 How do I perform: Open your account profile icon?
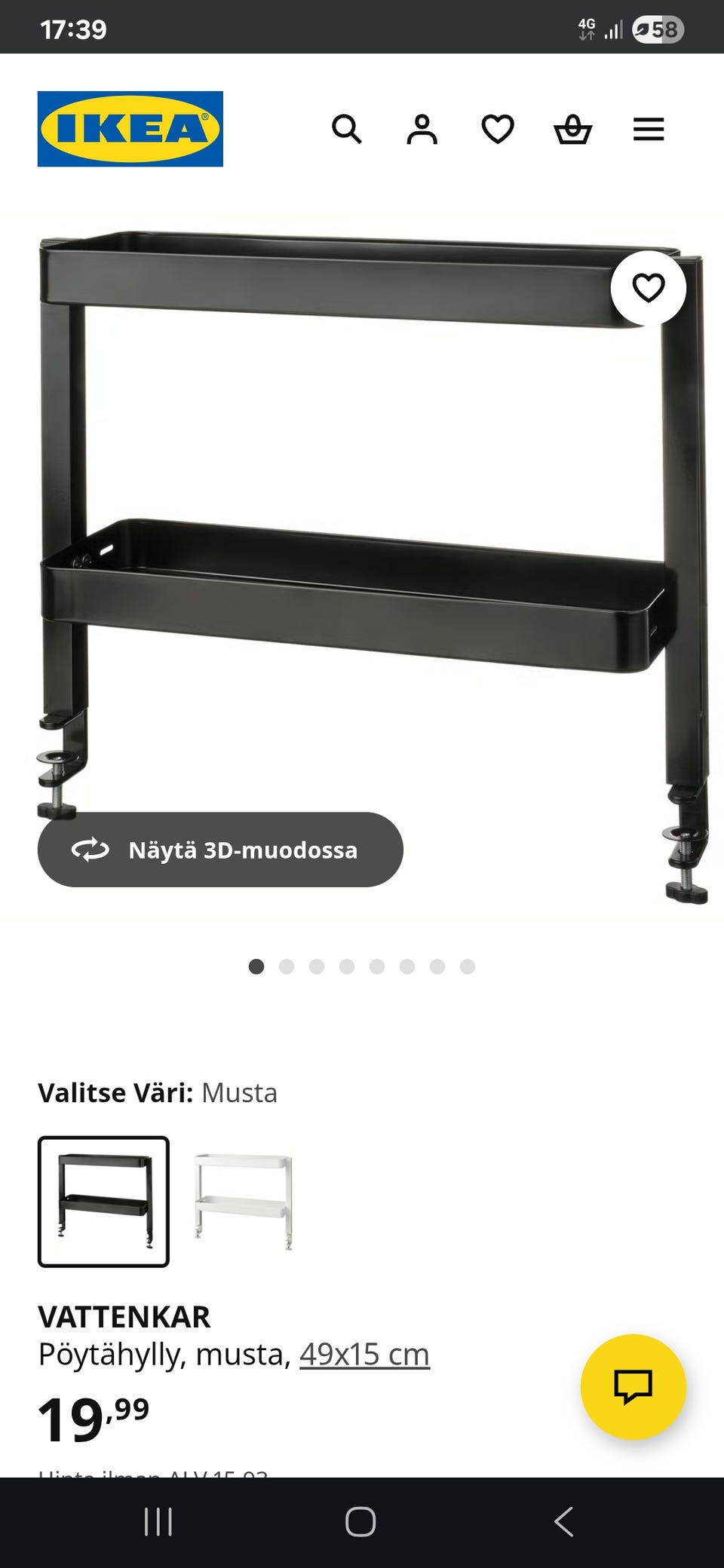point(423,130)
